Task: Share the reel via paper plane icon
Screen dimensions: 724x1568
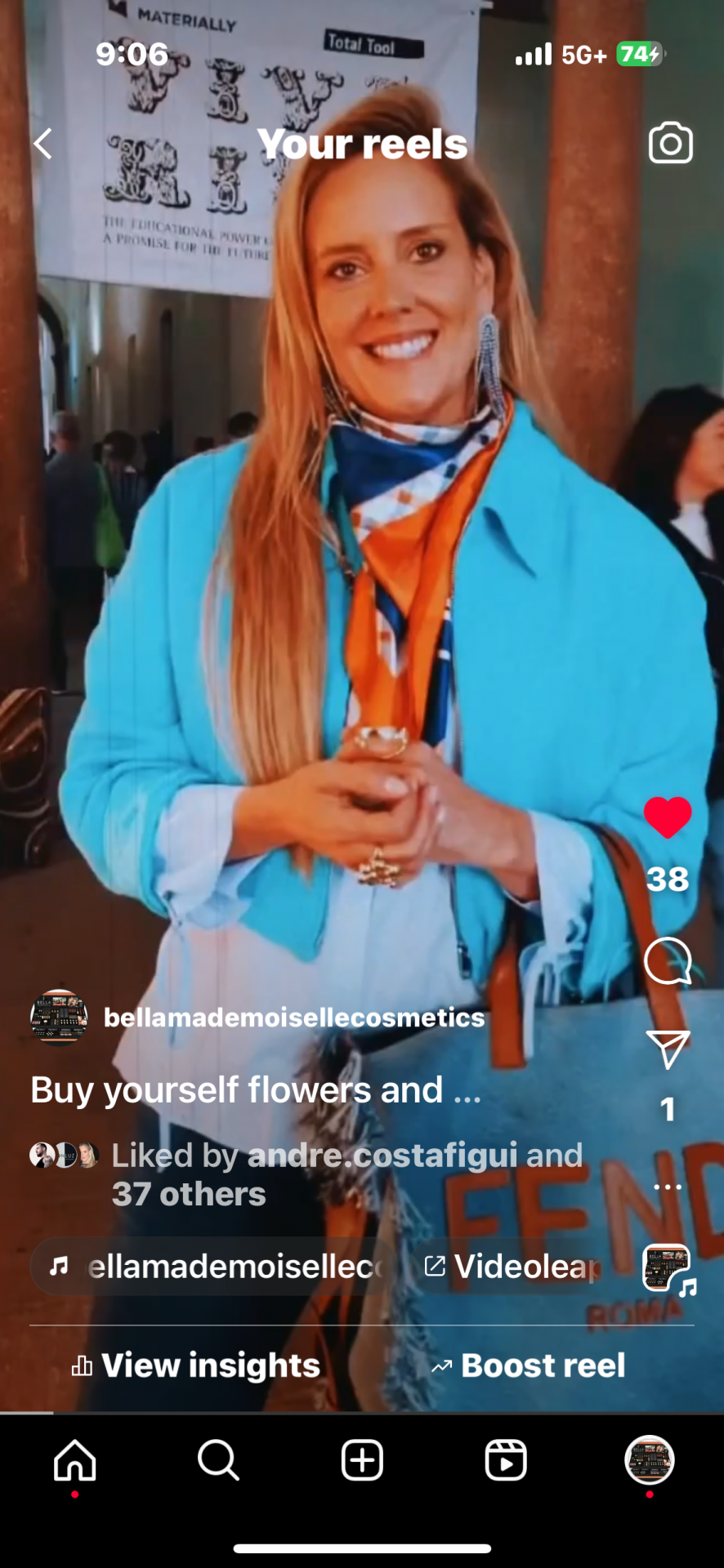Action: 668,1049
